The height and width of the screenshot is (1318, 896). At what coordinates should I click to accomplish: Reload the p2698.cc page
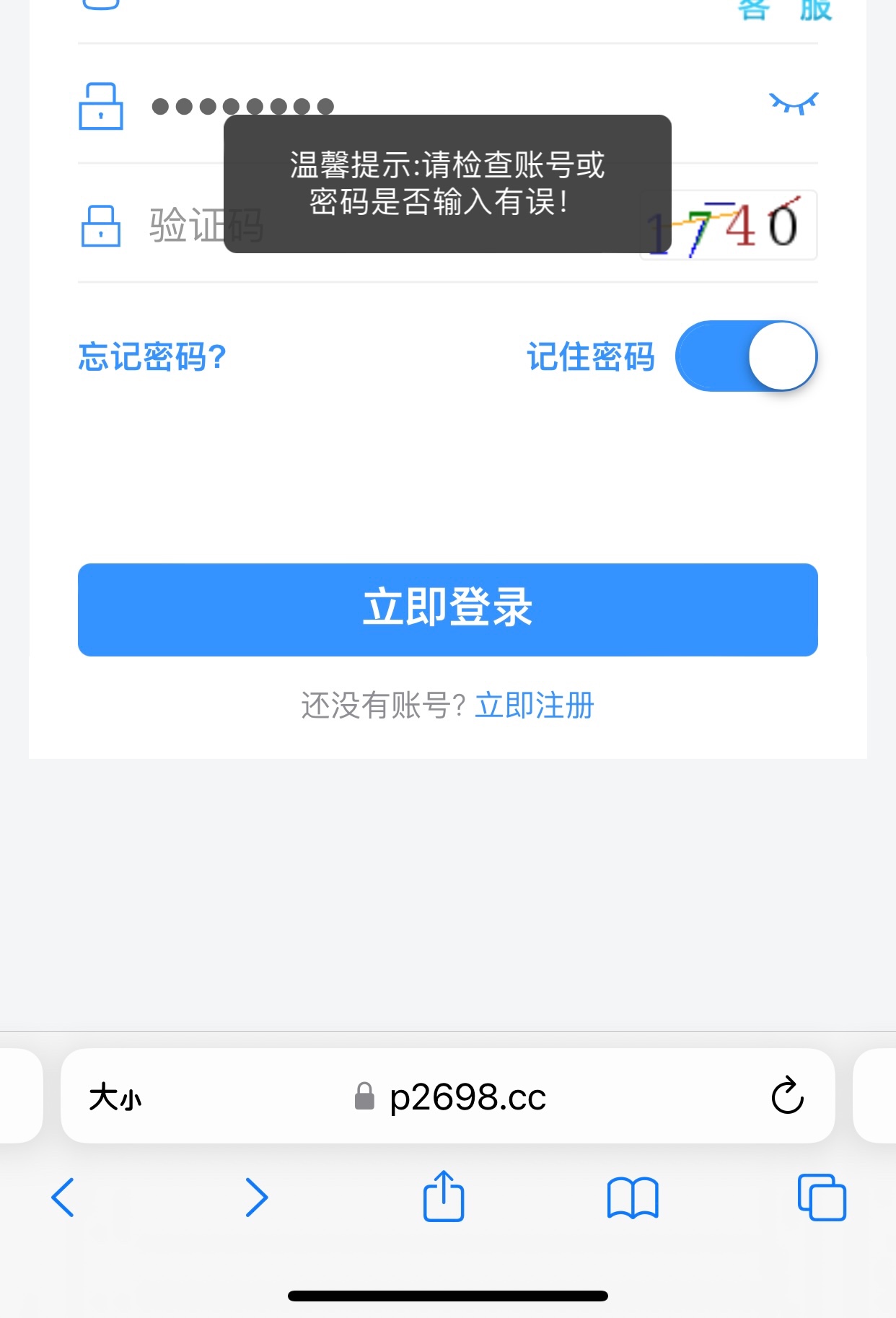point(787,1097)
